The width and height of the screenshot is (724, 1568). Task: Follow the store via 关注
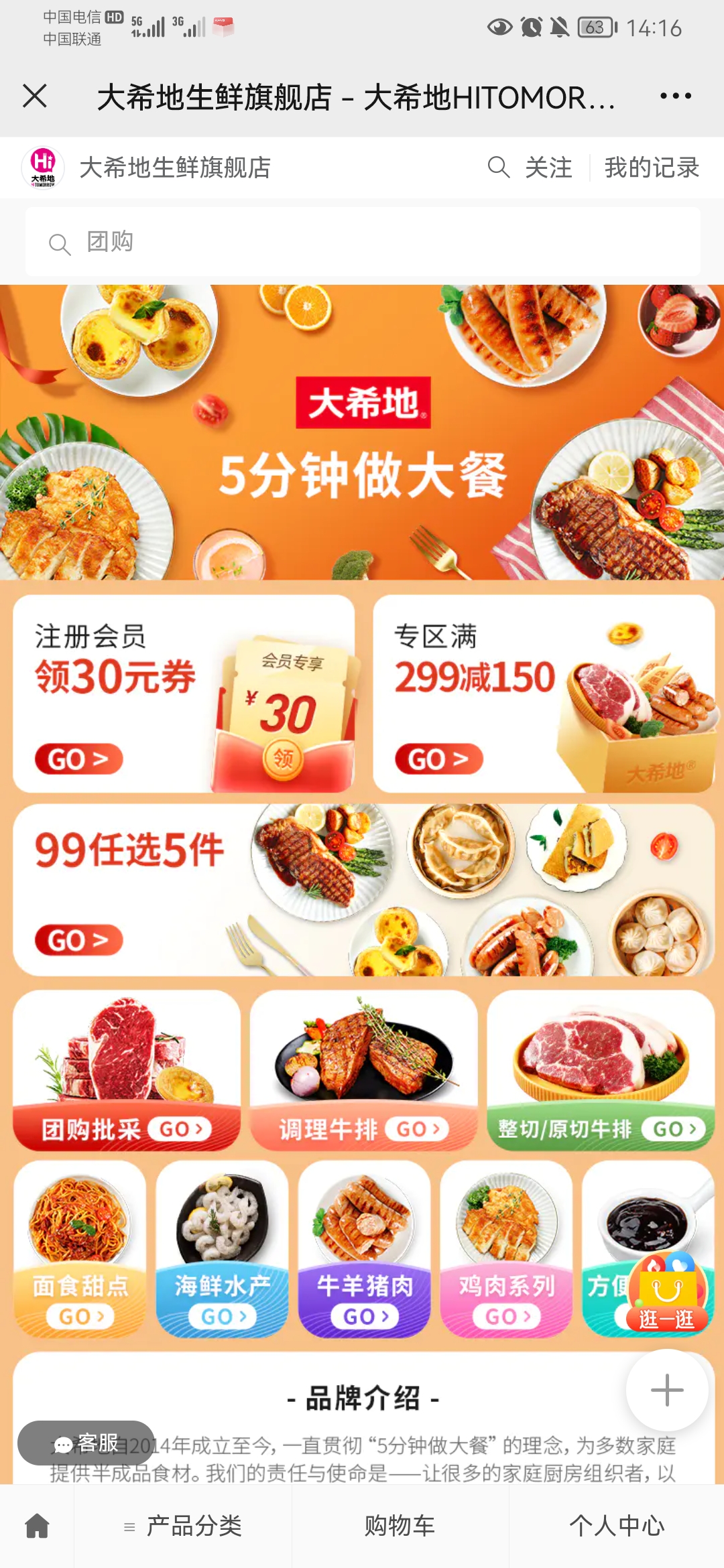548,168
